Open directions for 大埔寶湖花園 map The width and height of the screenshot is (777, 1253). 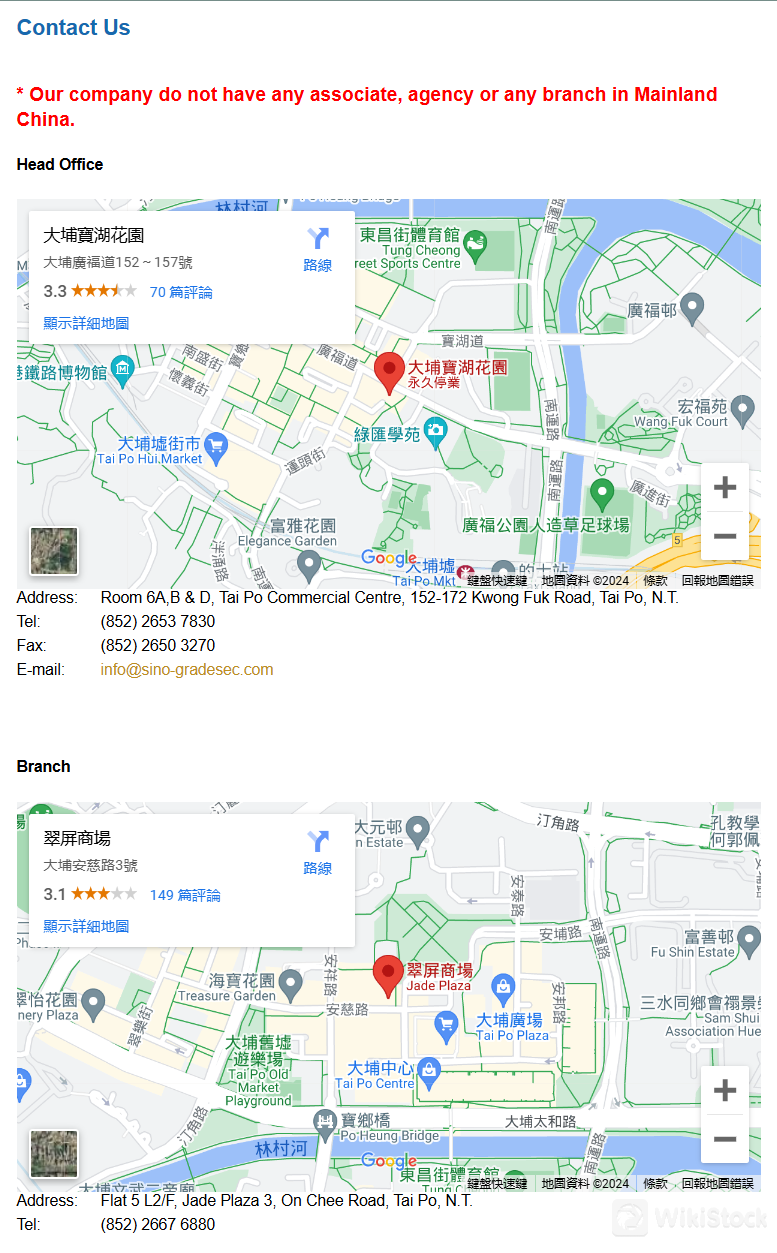click(318, 249)
